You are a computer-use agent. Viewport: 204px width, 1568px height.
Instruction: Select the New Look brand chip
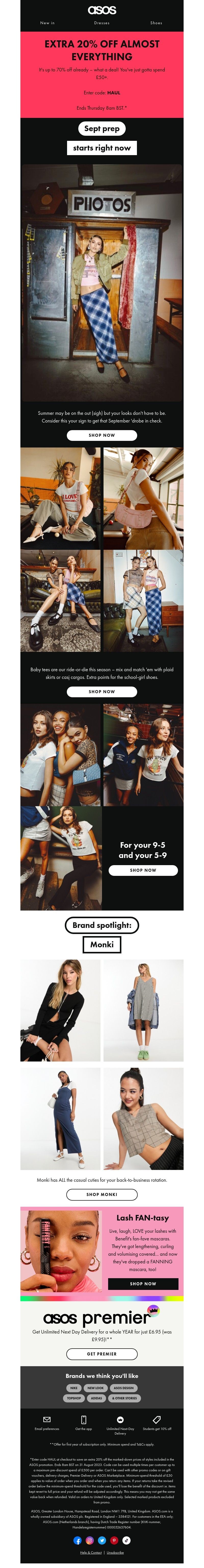pyautogui.click(x=96, y=1388)
